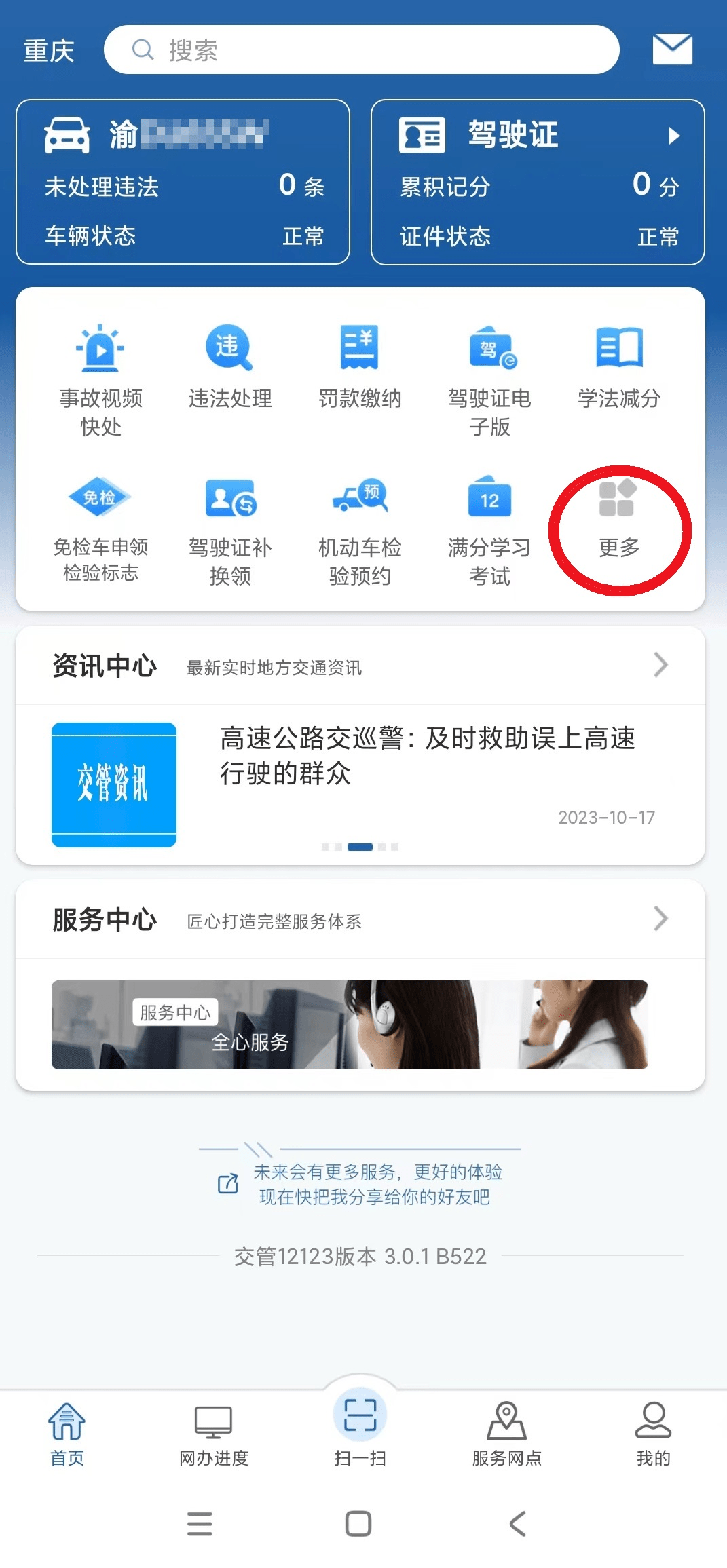Open 违法处理 violation handling

[x=230, y=367]
